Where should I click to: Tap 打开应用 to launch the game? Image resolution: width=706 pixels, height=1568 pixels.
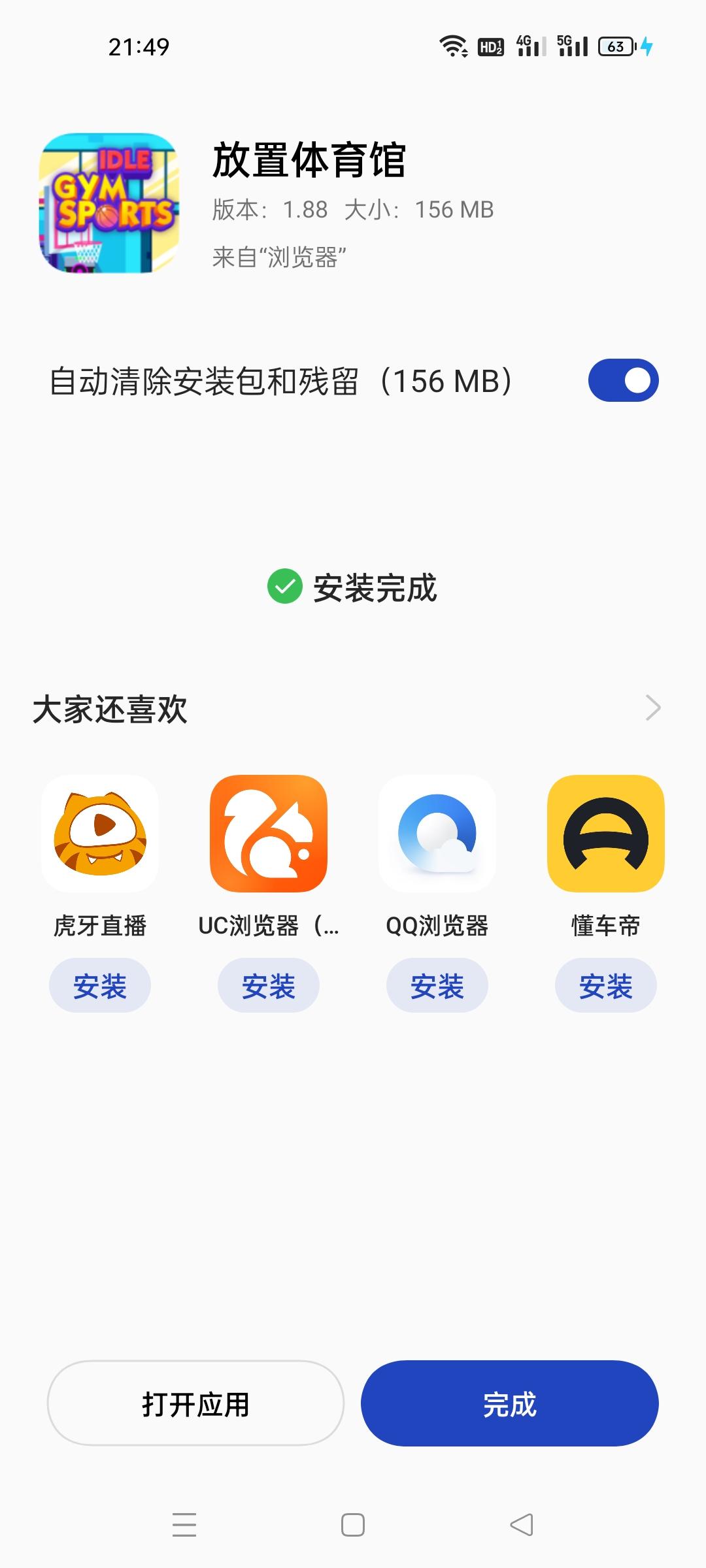tap(195, 1403)
